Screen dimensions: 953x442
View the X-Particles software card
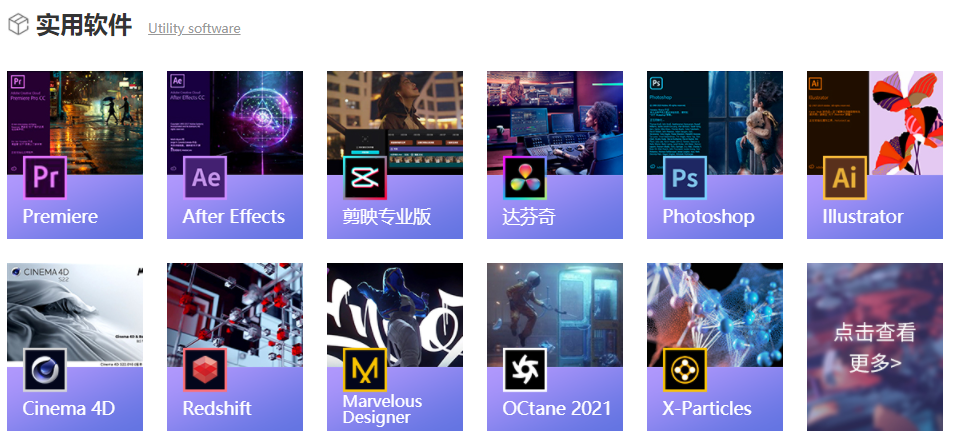pos(715,347)
